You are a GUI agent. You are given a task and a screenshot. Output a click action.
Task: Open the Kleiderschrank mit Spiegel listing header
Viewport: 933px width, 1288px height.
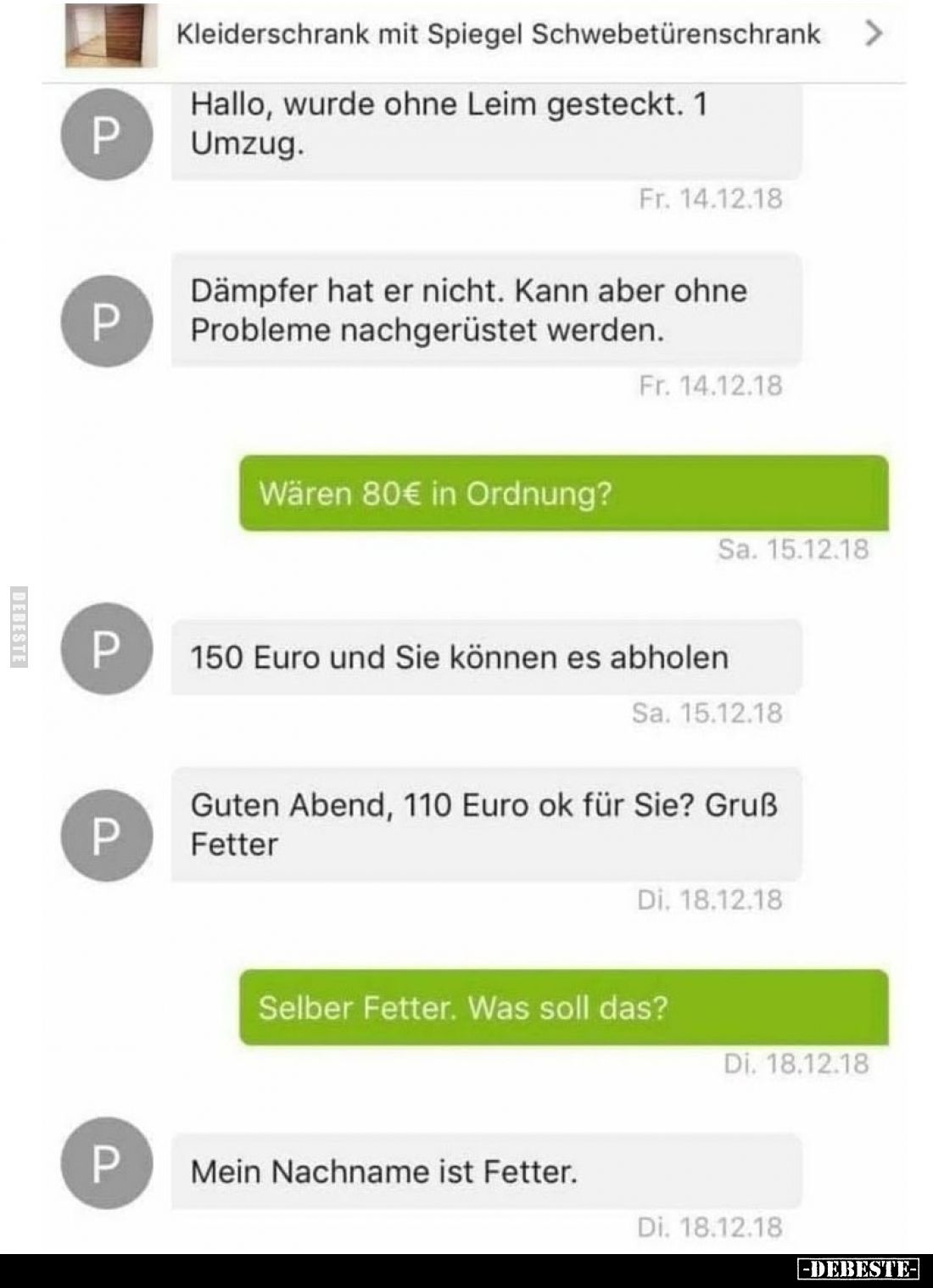tap(498, 34)
